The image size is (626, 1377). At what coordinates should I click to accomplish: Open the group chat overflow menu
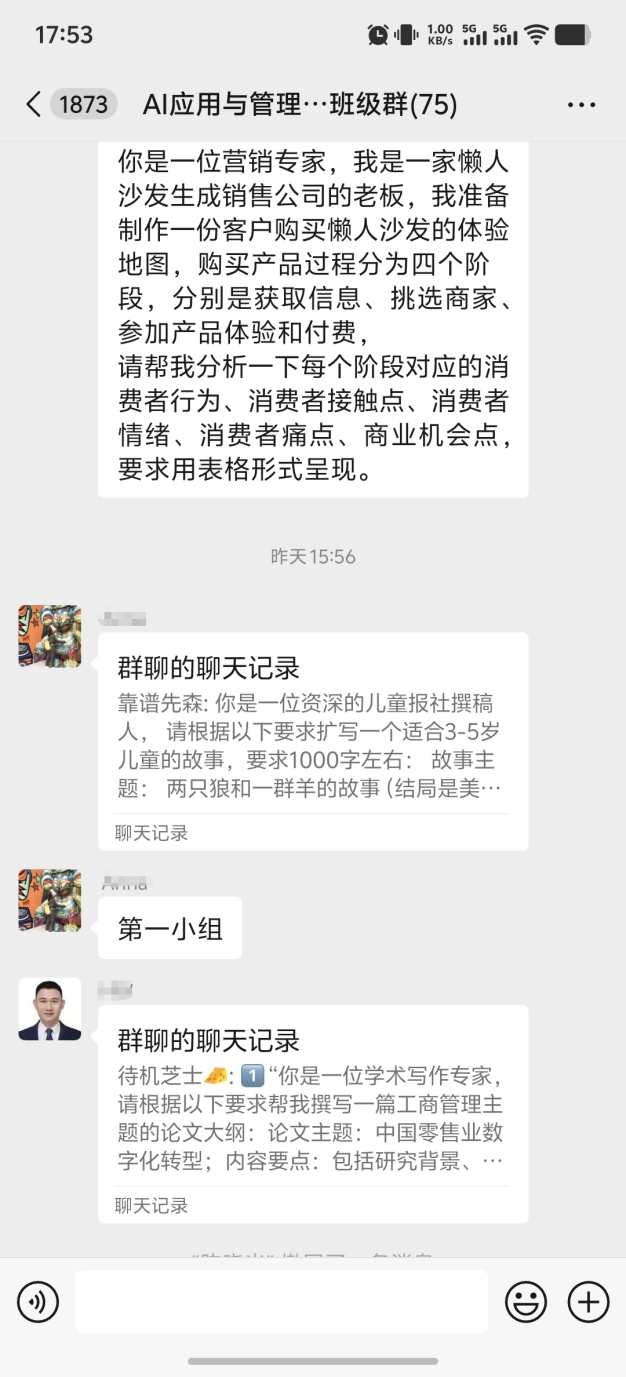click(x=581, y=104)
